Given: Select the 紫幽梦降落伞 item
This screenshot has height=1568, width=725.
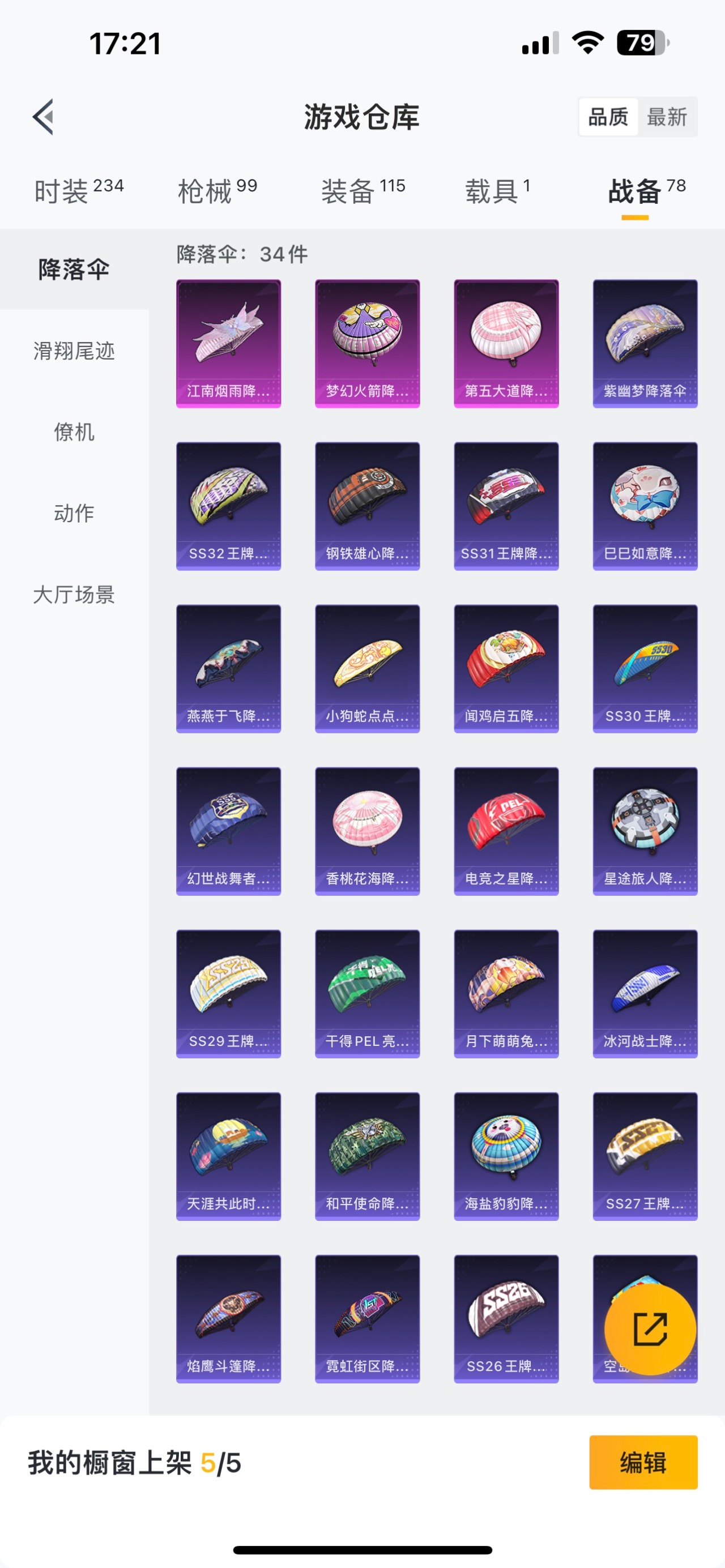Looking at the screenshot, I should pyautogui.click(x=645, y=343).
